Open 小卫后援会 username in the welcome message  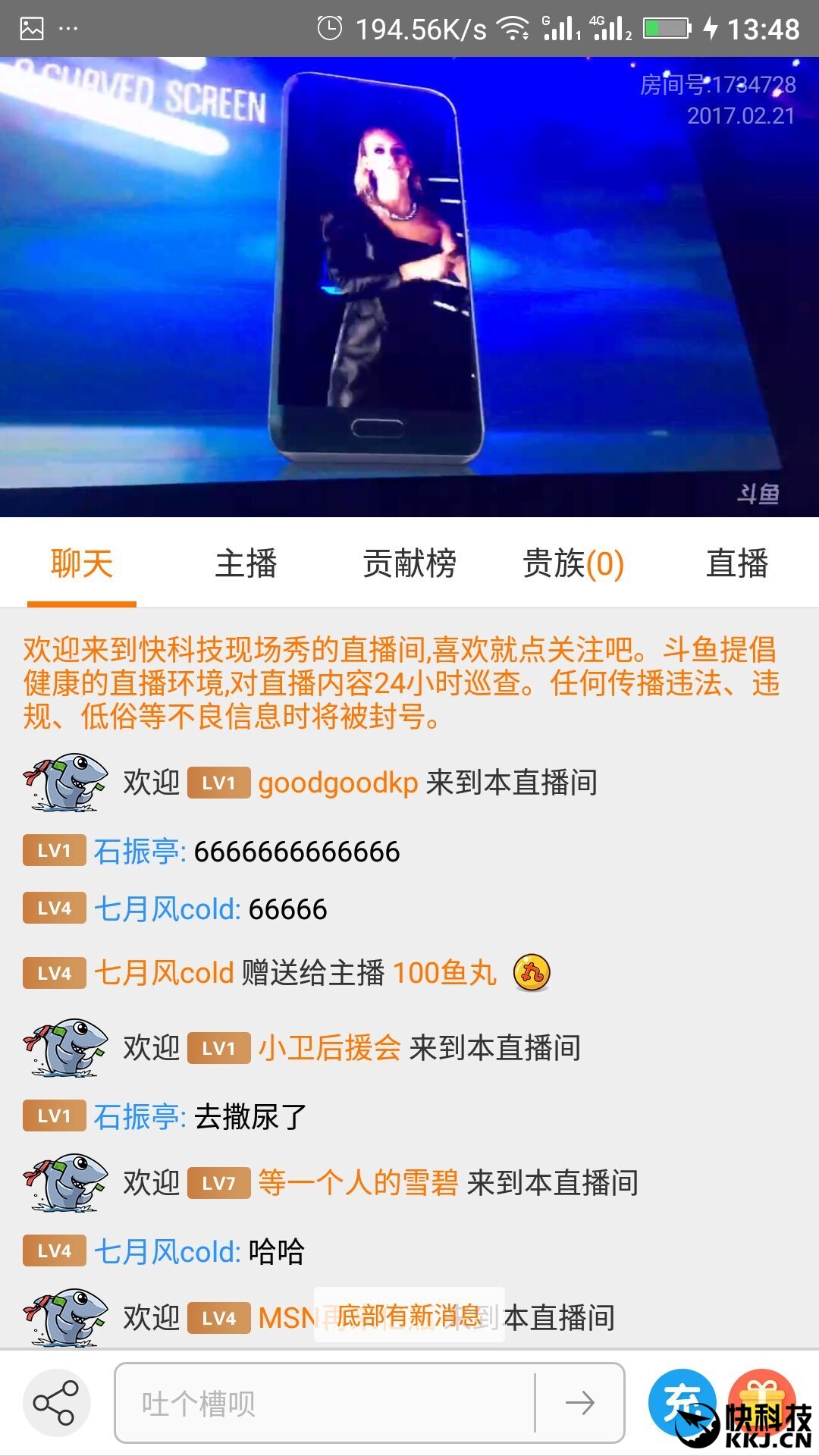point(329,1048)
